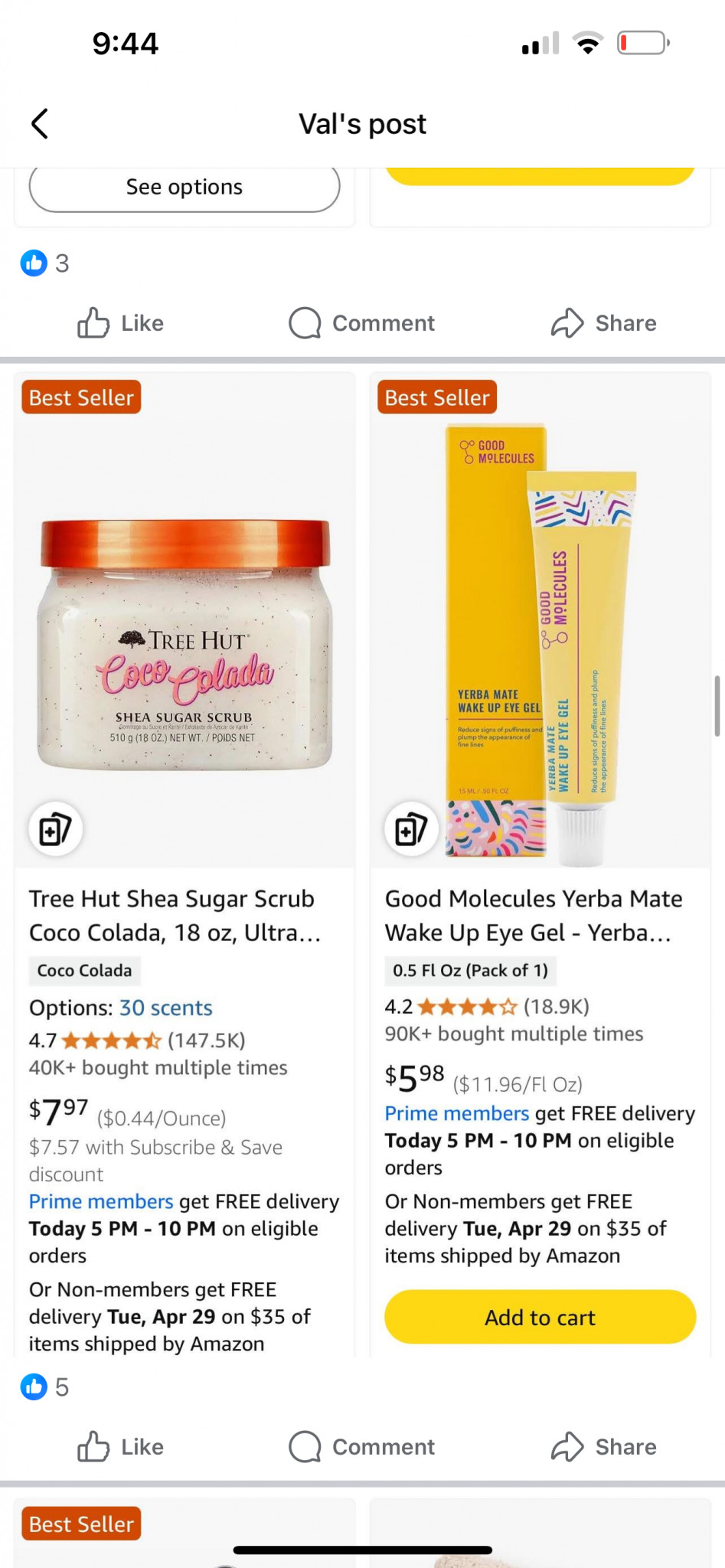Comment on the post with 5 likes

[x=361, y=1447]
